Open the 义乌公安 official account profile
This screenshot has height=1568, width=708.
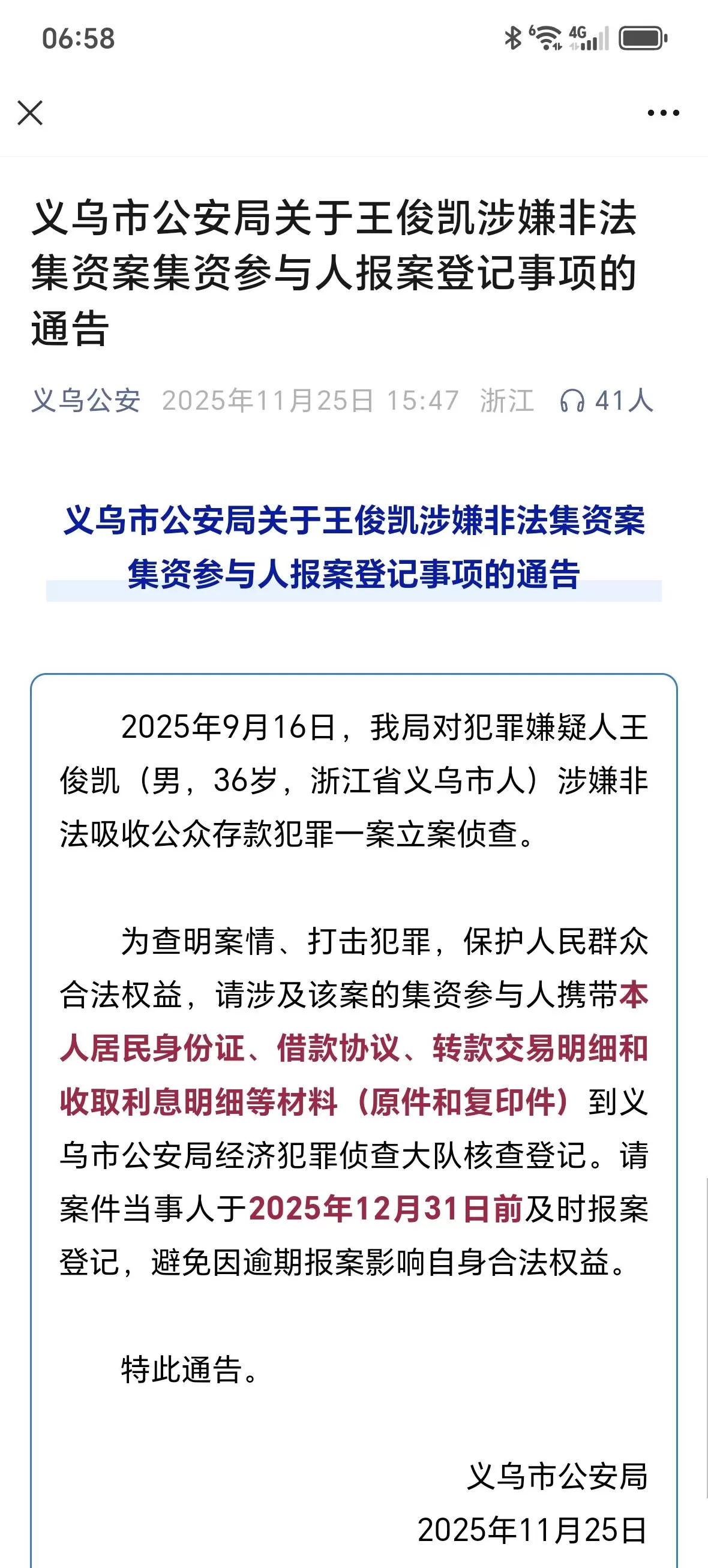[x=87, y=400]
